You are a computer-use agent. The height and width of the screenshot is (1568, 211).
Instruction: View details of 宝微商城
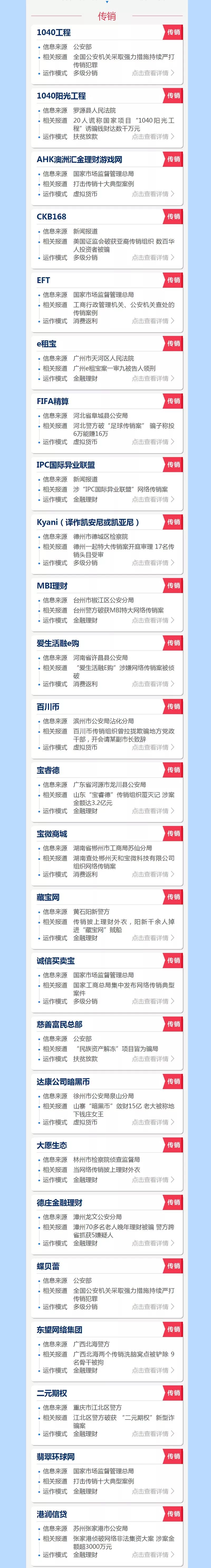(x=152, y=874)
